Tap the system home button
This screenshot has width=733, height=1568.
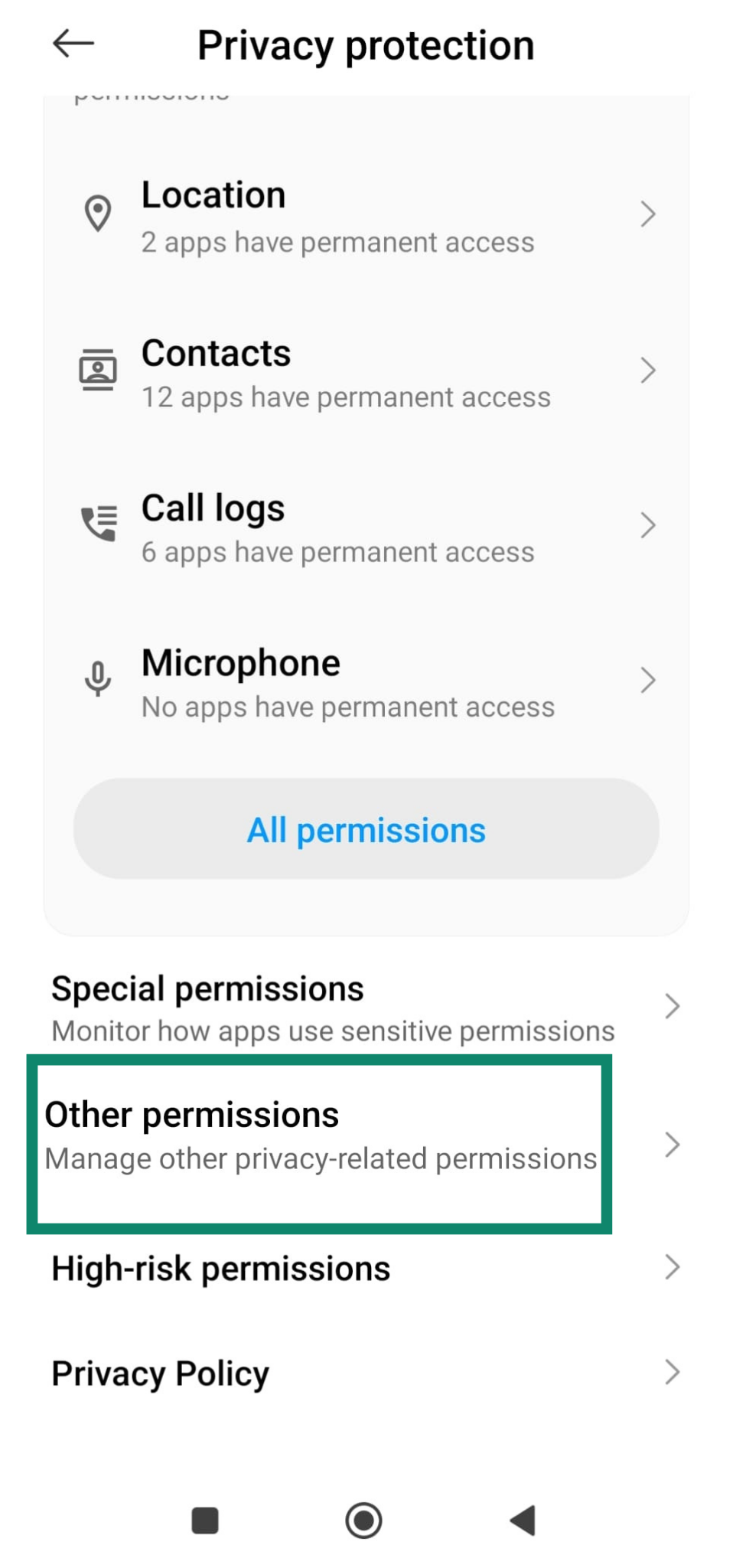click(363, 1520)
